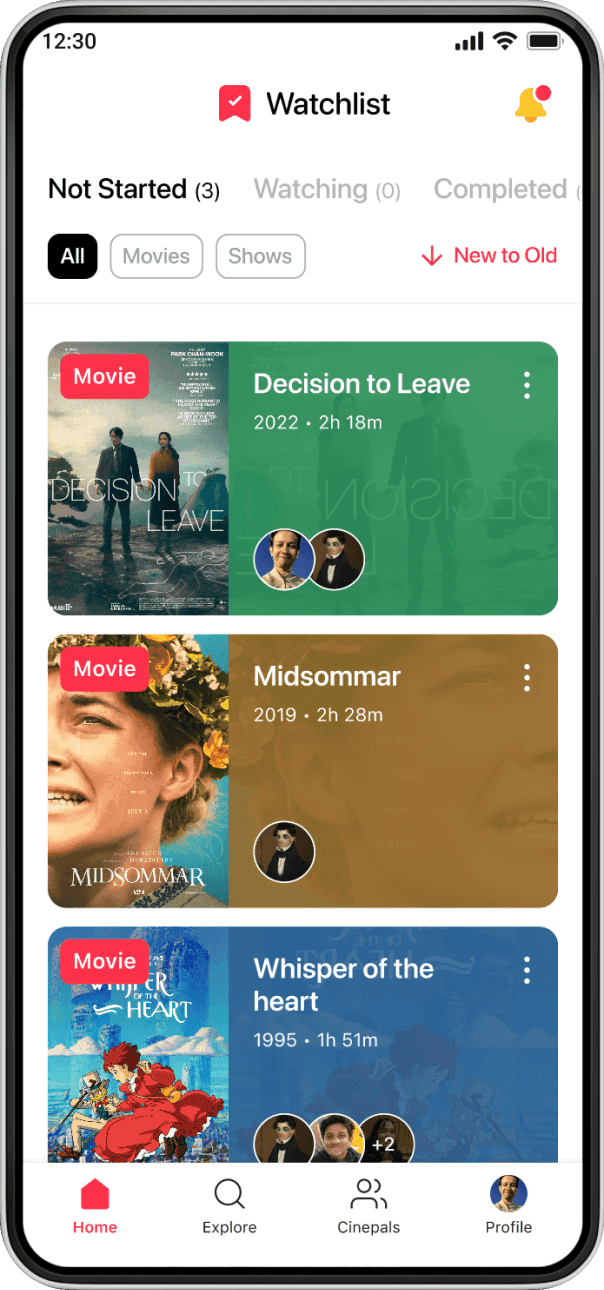The image size is (604, 1290).
Task: Select the All filter chip
Action: coord(72,256)
